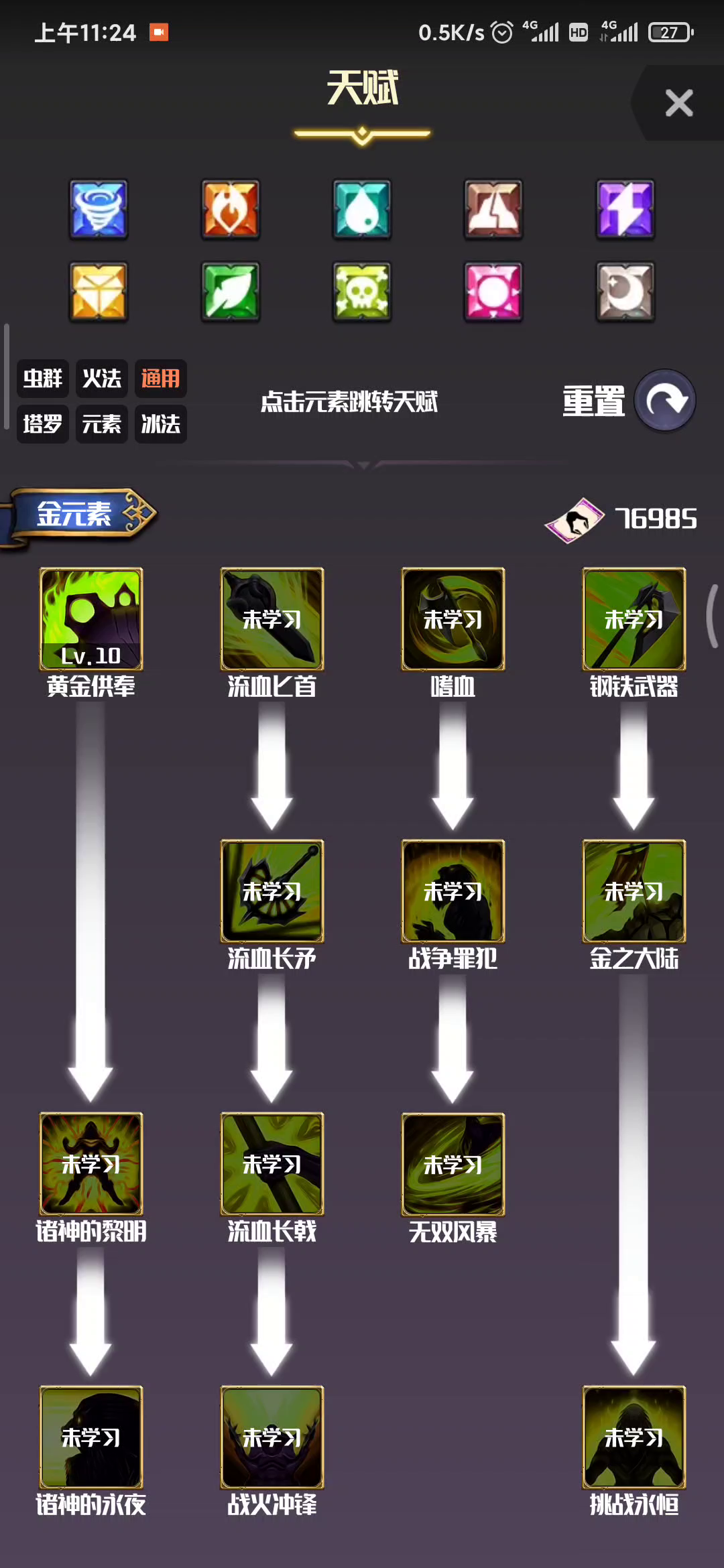Image resolution: width=724 pixels, height=1568 pixels.
Task: Select the poison skull element icon
Action: (362, 291)
